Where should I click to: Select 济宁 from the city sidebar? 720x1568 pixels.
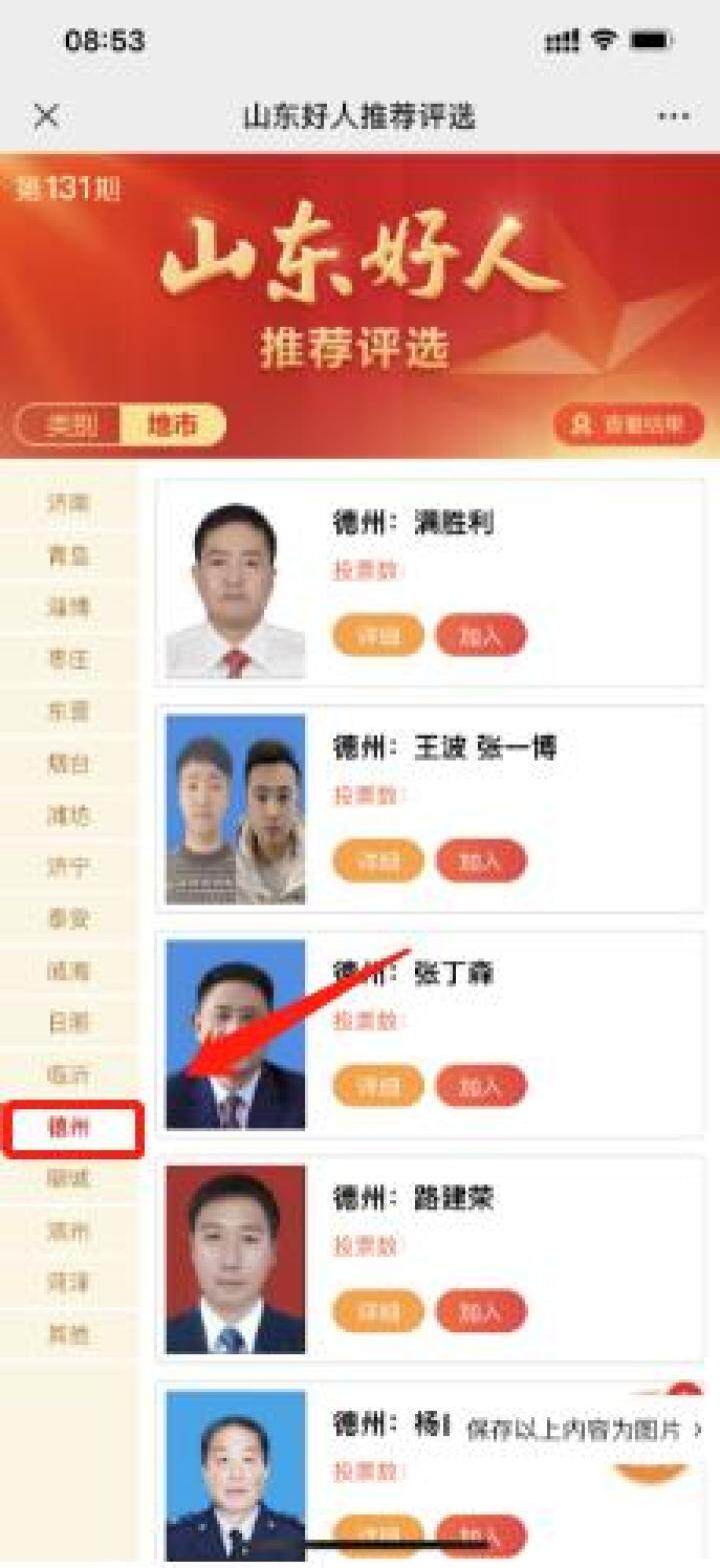click(68, 866)
